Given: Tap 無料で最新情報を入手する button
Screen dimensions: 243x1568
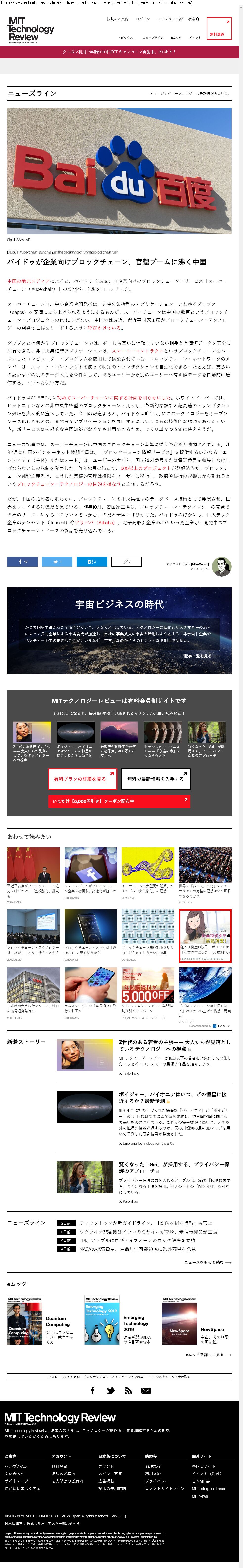Looking at the screenshot, I should pyautogui.click(x=155, y=778).
